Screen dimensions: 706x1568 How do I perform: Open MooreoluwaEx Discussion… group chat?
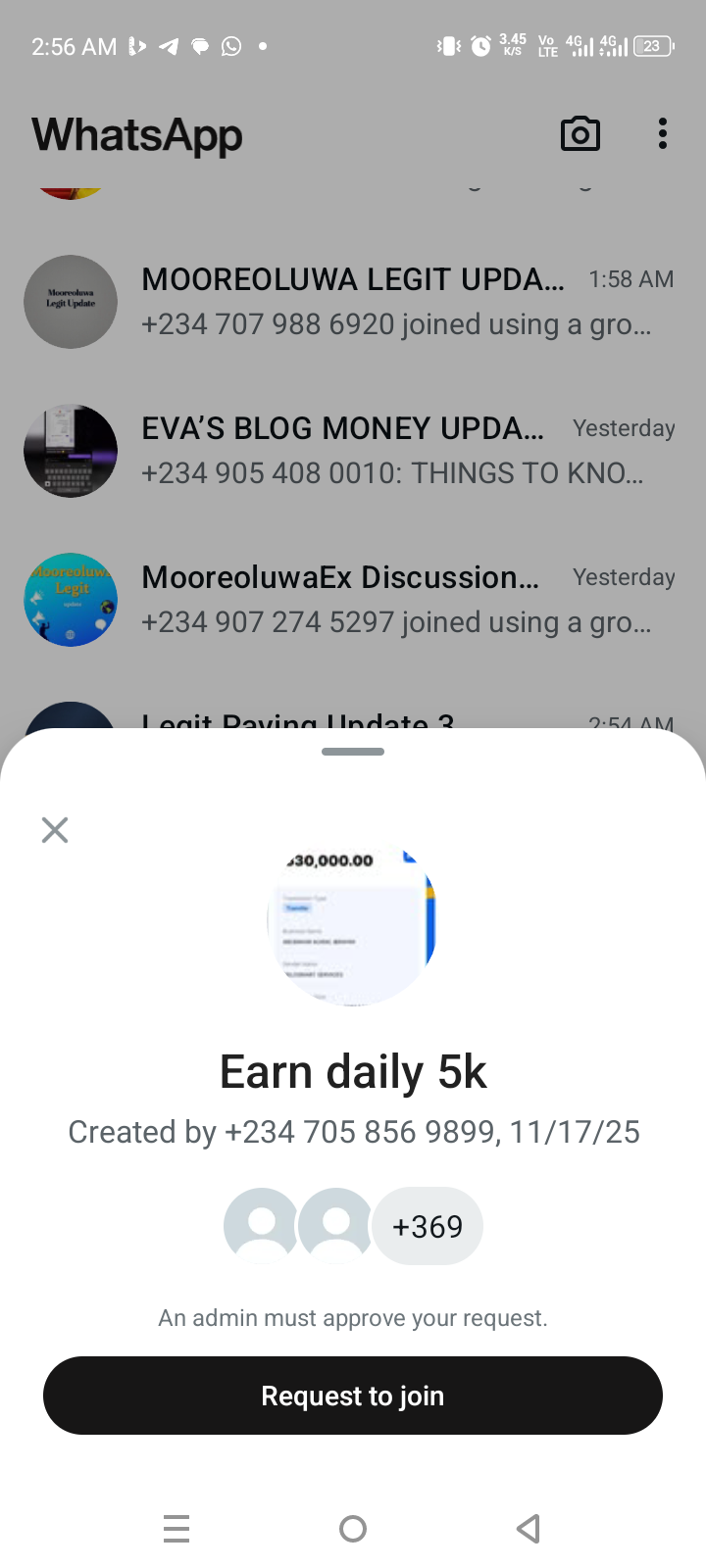tap(392, 600)
